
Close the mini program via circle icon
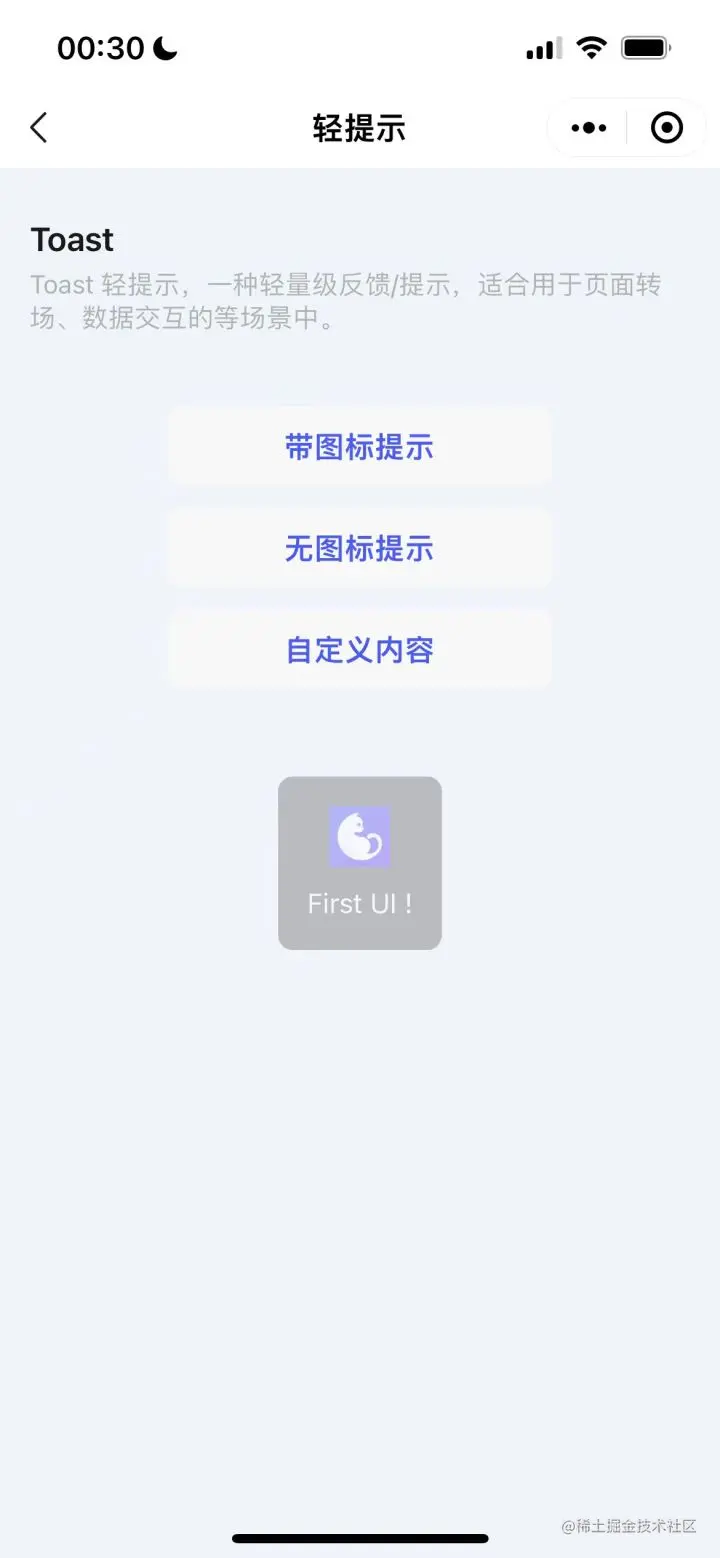(666, 128)
